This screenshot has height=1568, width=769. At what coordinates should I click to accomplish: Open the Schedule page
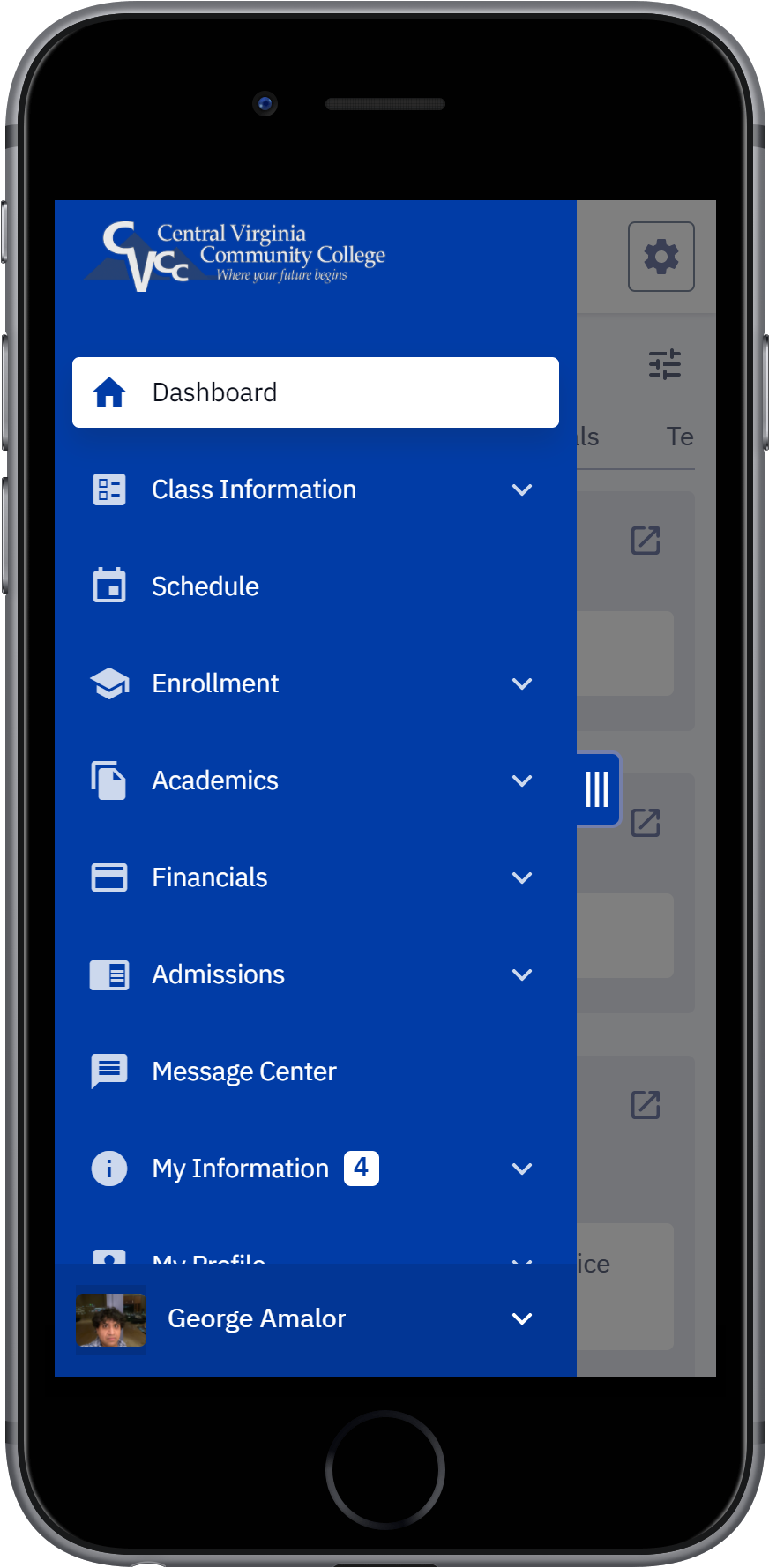[316, 586]
